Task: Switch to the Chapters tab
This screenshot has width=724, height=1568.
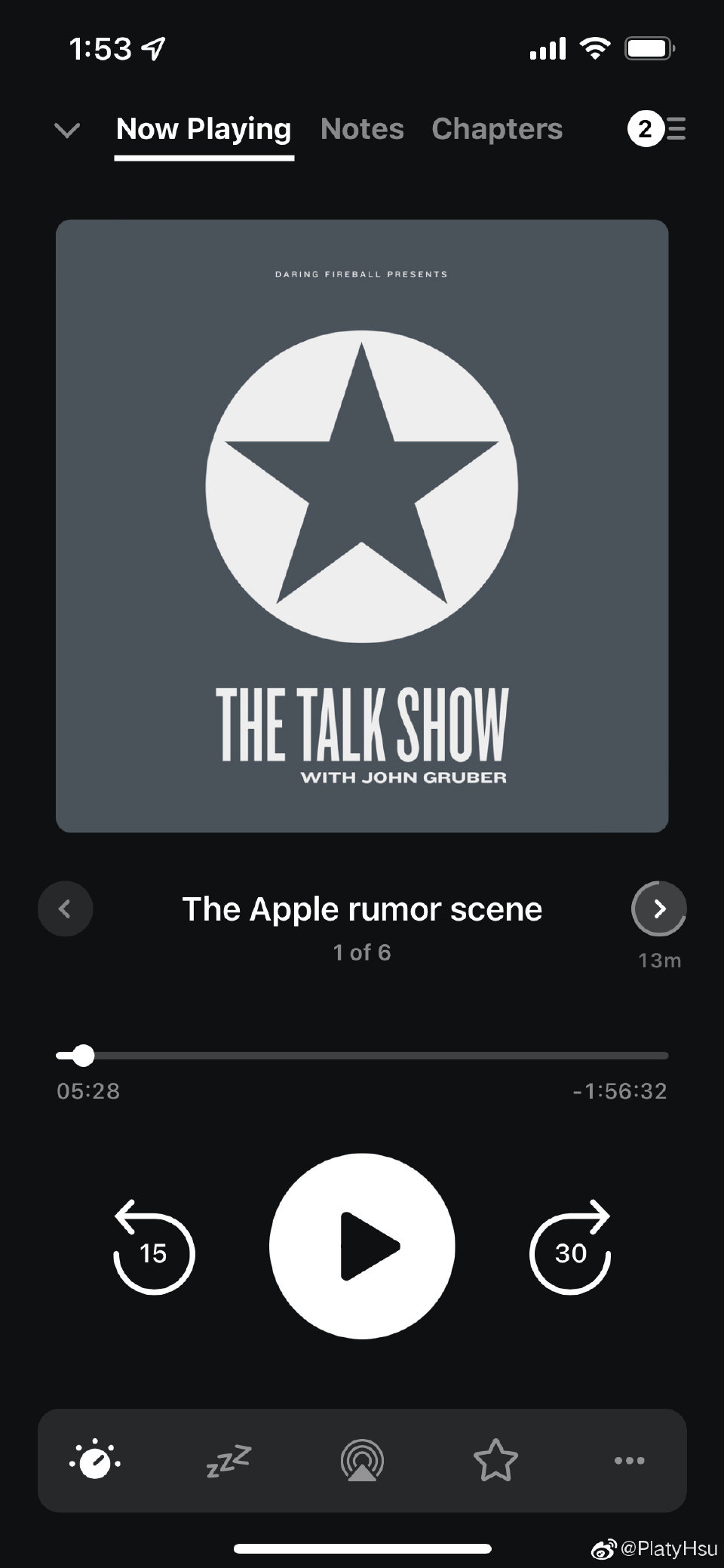Action: tap(497, 129)
